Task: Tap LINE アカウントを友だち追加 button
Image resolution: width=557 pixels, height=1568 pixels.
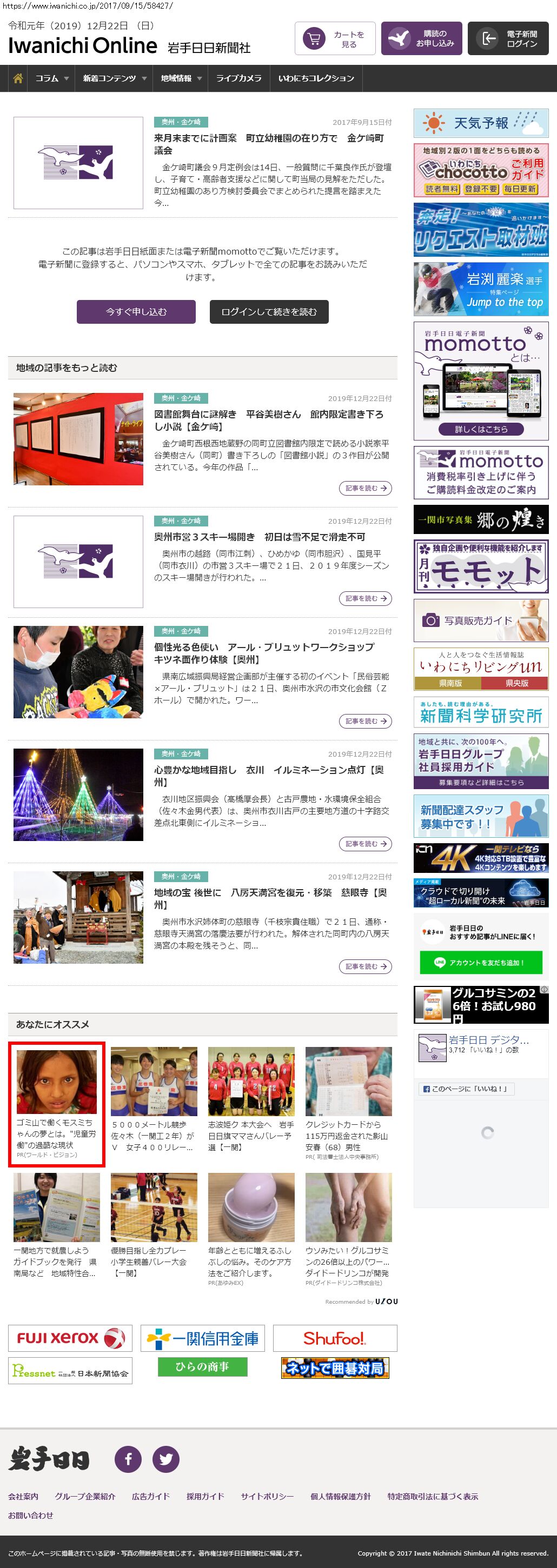Action: point(481,962)
